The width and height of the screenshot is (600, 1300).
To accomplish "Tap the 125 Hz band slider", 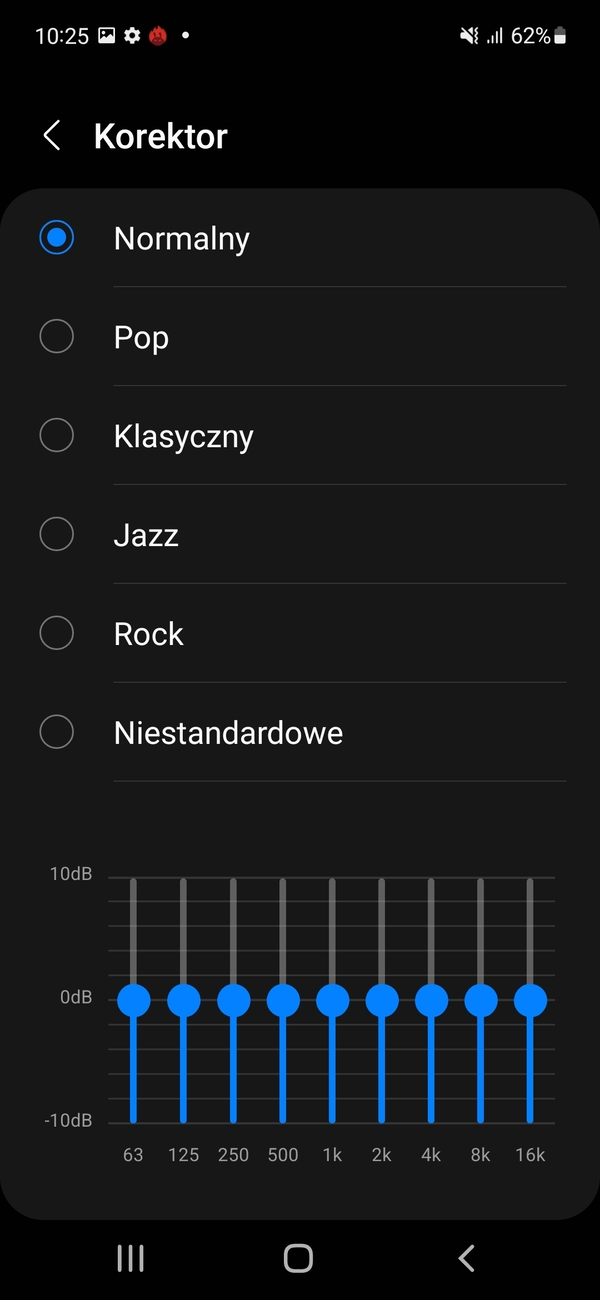I will (183, 999).
